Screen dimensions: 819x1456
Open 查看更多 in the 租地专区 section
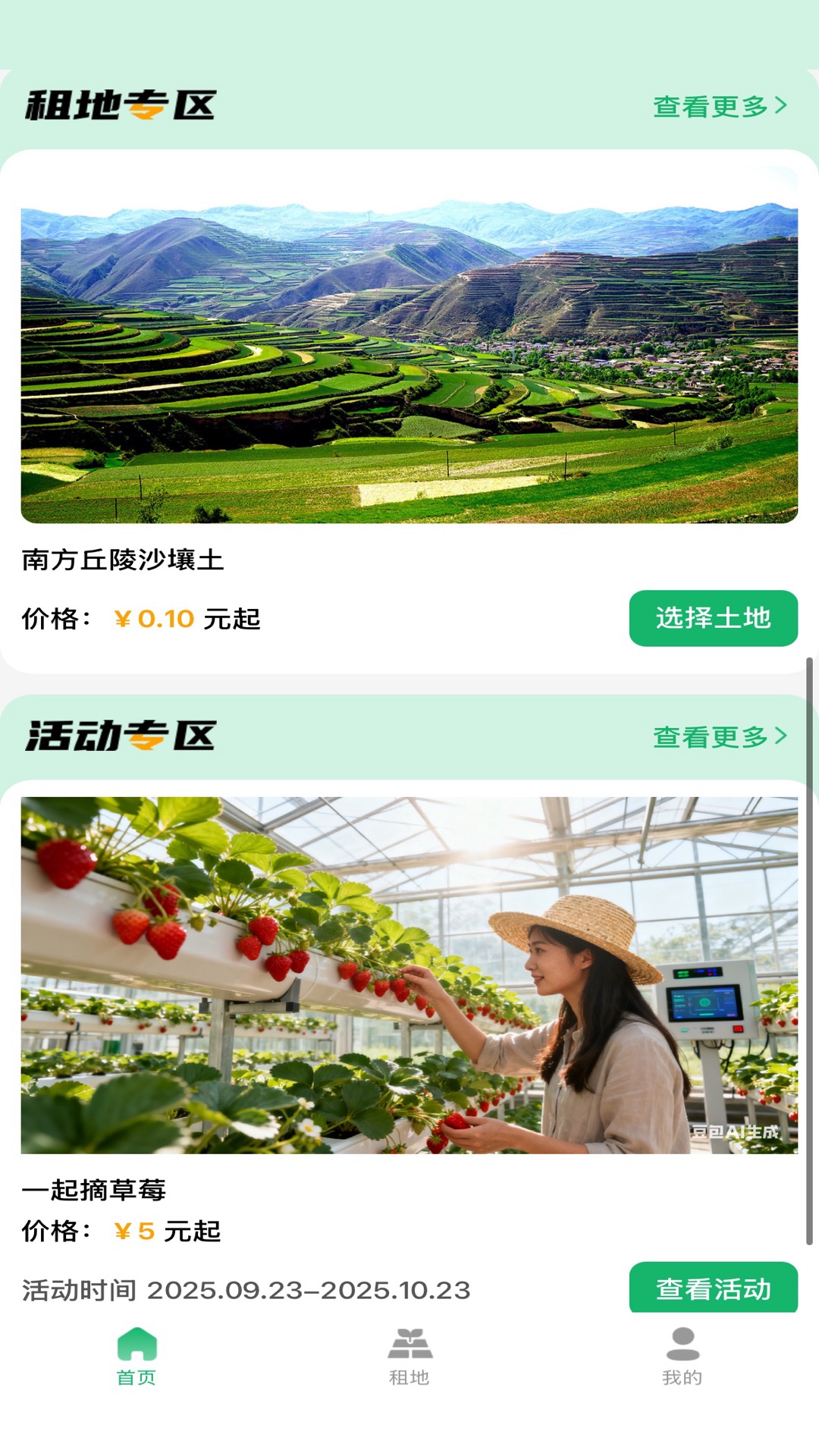[714, 108]
